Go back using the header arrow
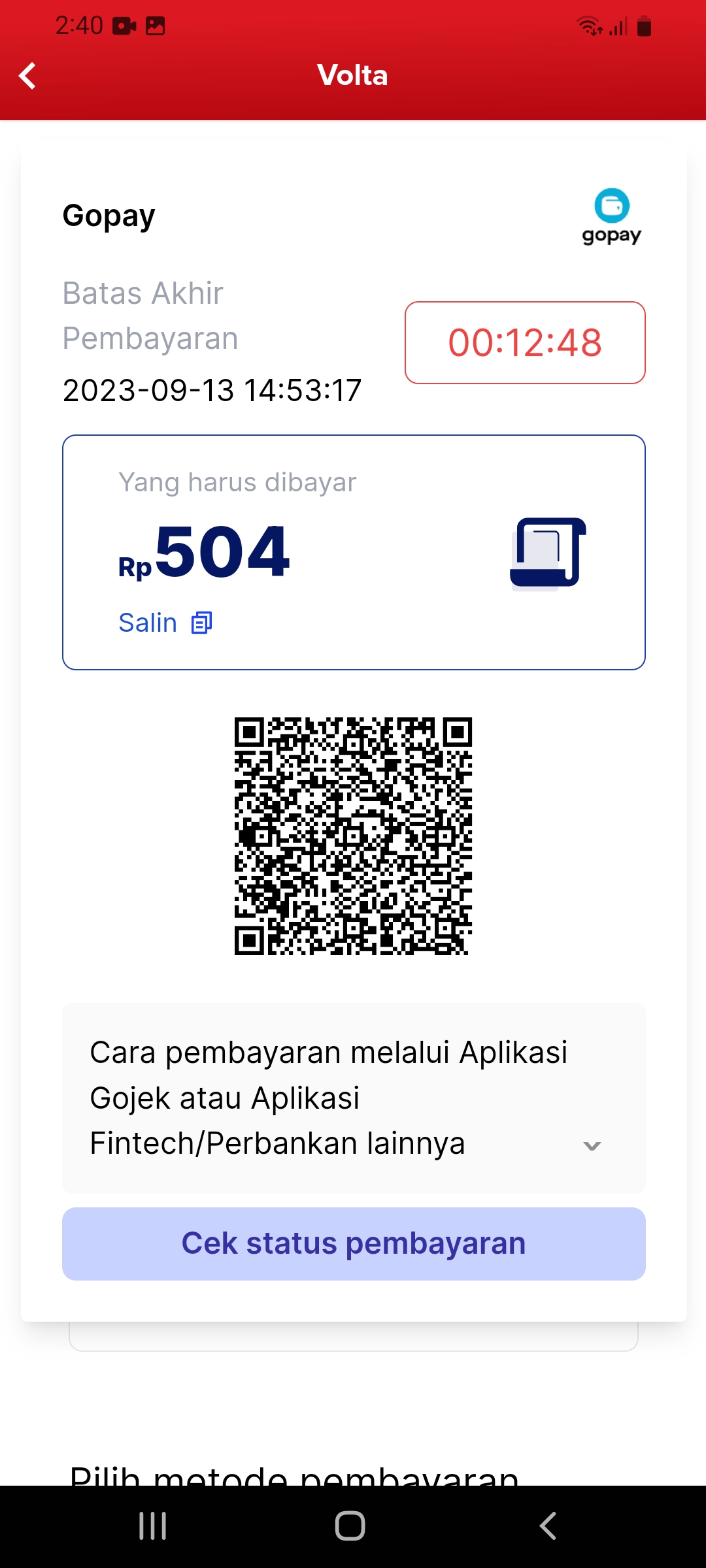 tap(27, 76)
